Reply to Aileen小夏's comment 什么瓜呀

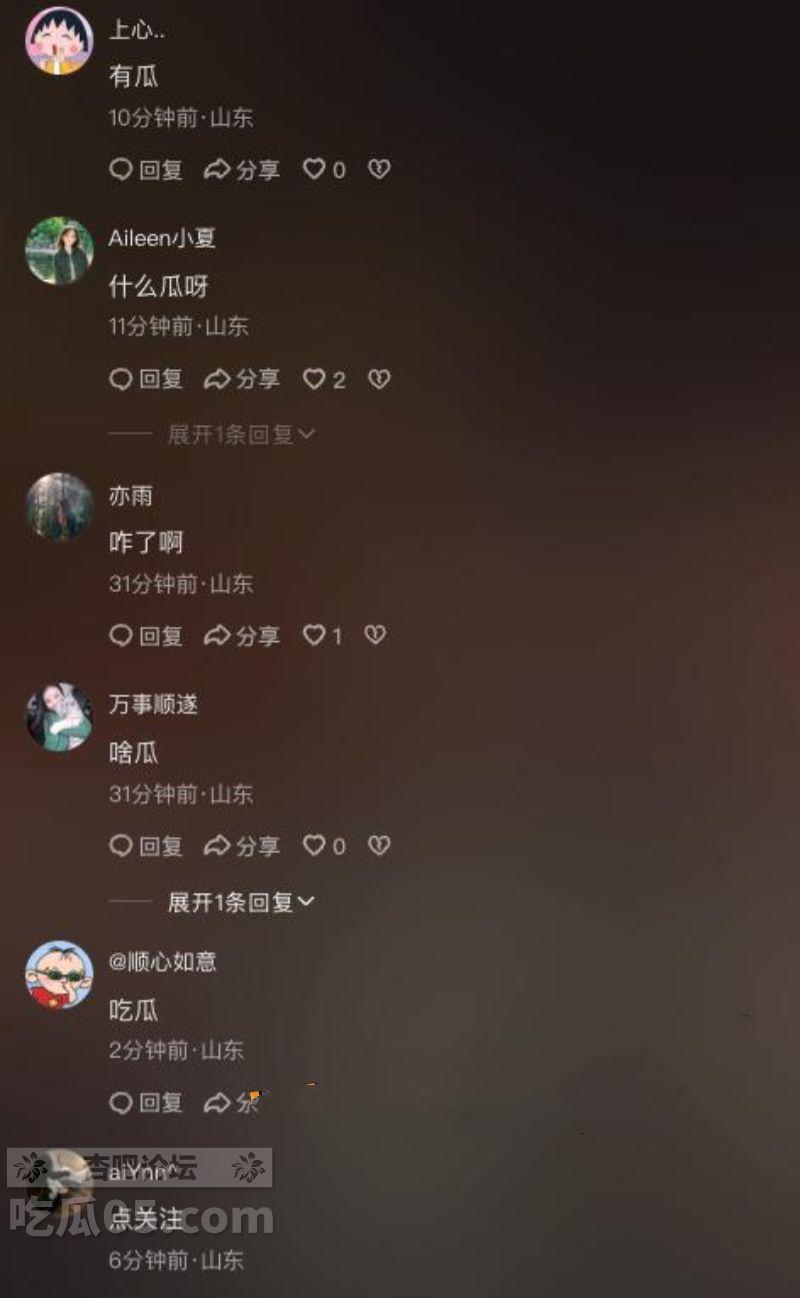click(146, 379)
